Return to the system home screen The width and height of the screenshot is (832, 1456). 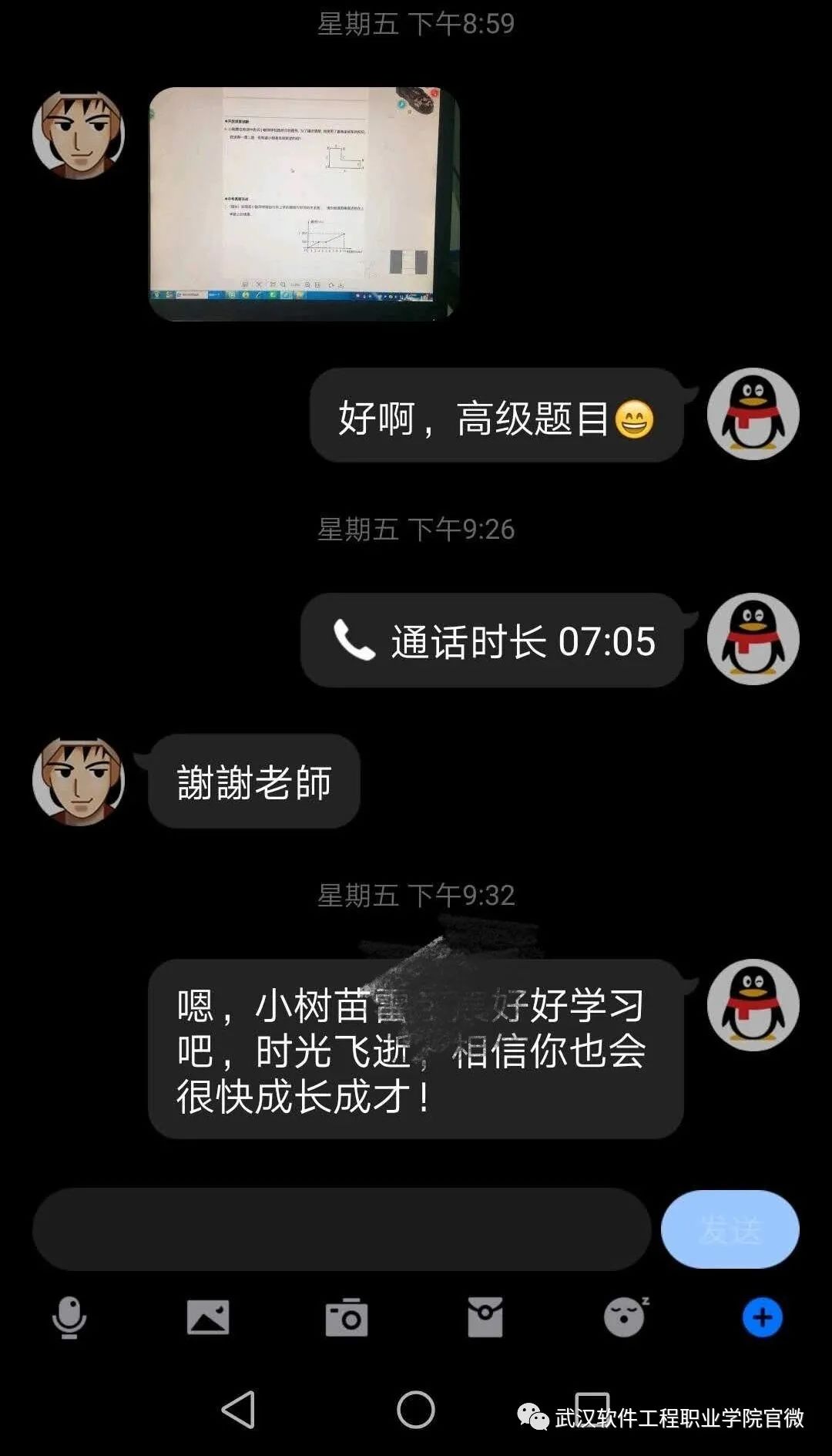coord(416,1410)
